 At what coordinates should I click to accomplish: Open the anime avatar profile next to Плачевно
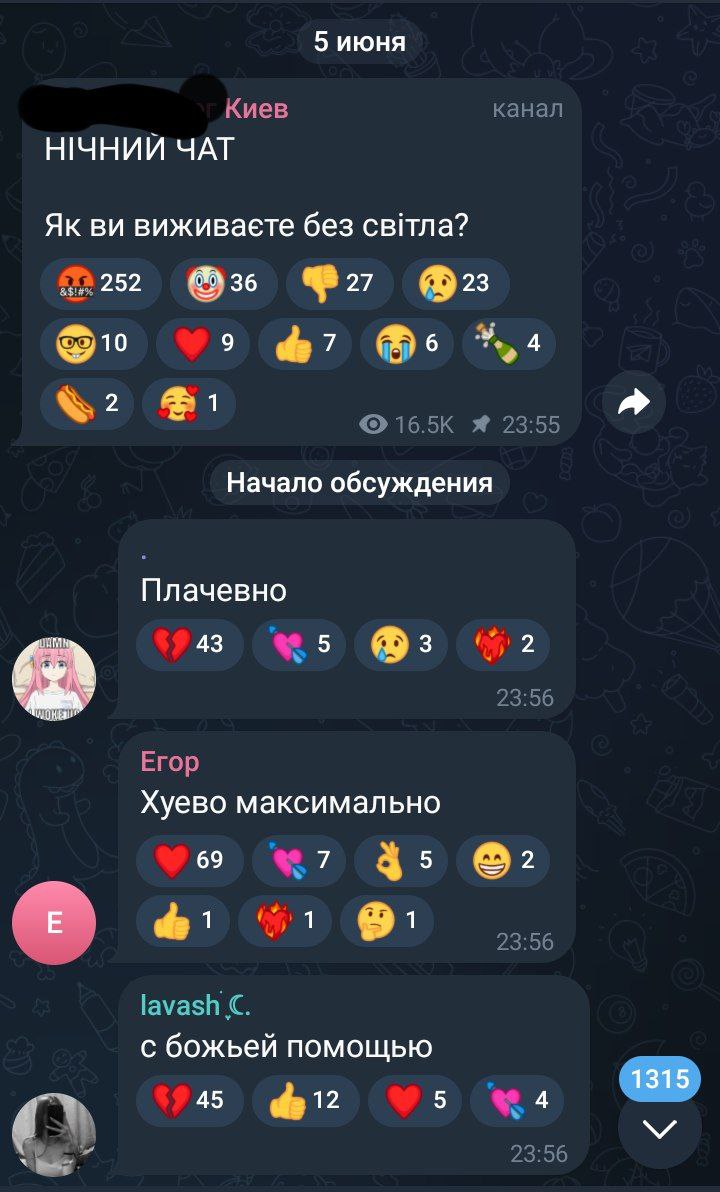[x=54, y=678]
